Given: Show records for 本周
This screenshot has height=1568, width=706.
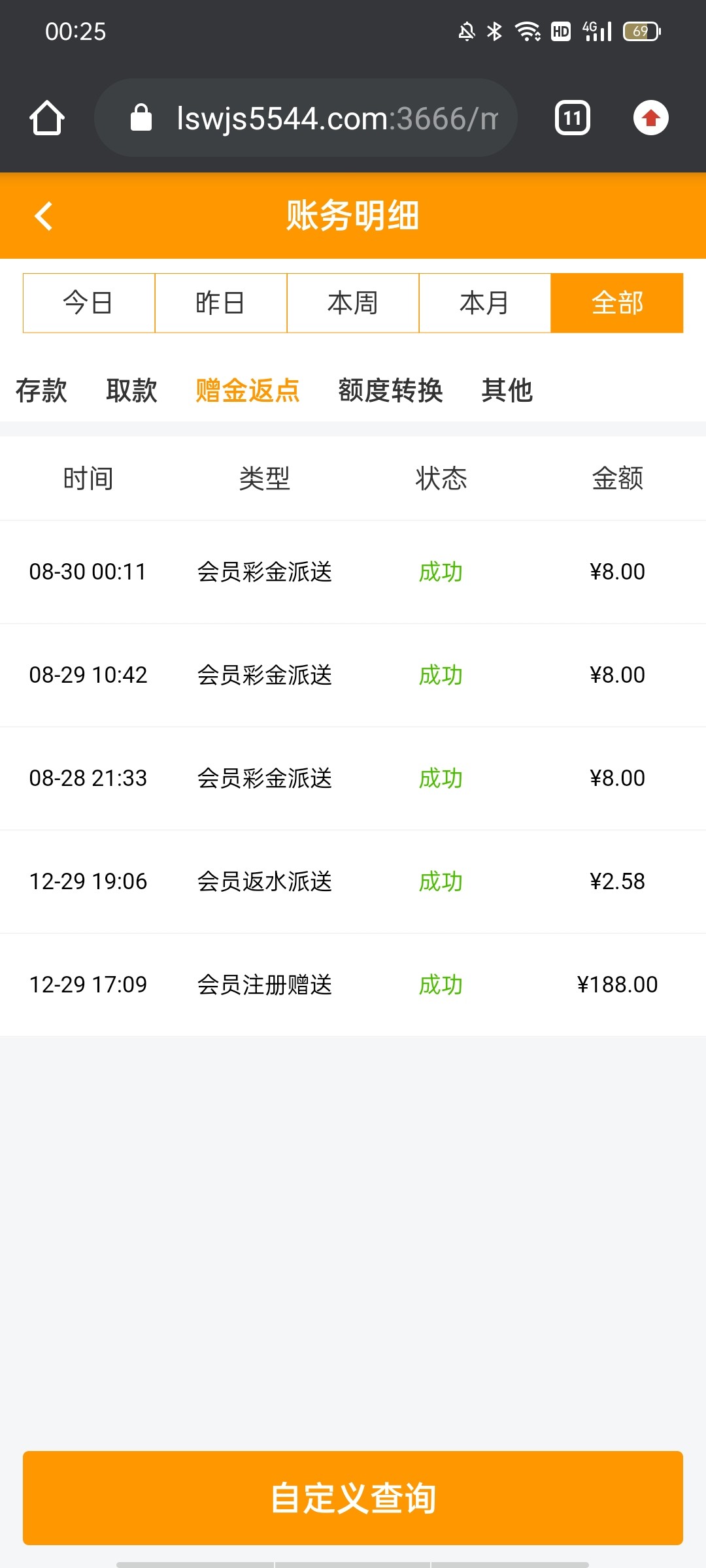Looking at the screenshot, I should coord(353,303).
